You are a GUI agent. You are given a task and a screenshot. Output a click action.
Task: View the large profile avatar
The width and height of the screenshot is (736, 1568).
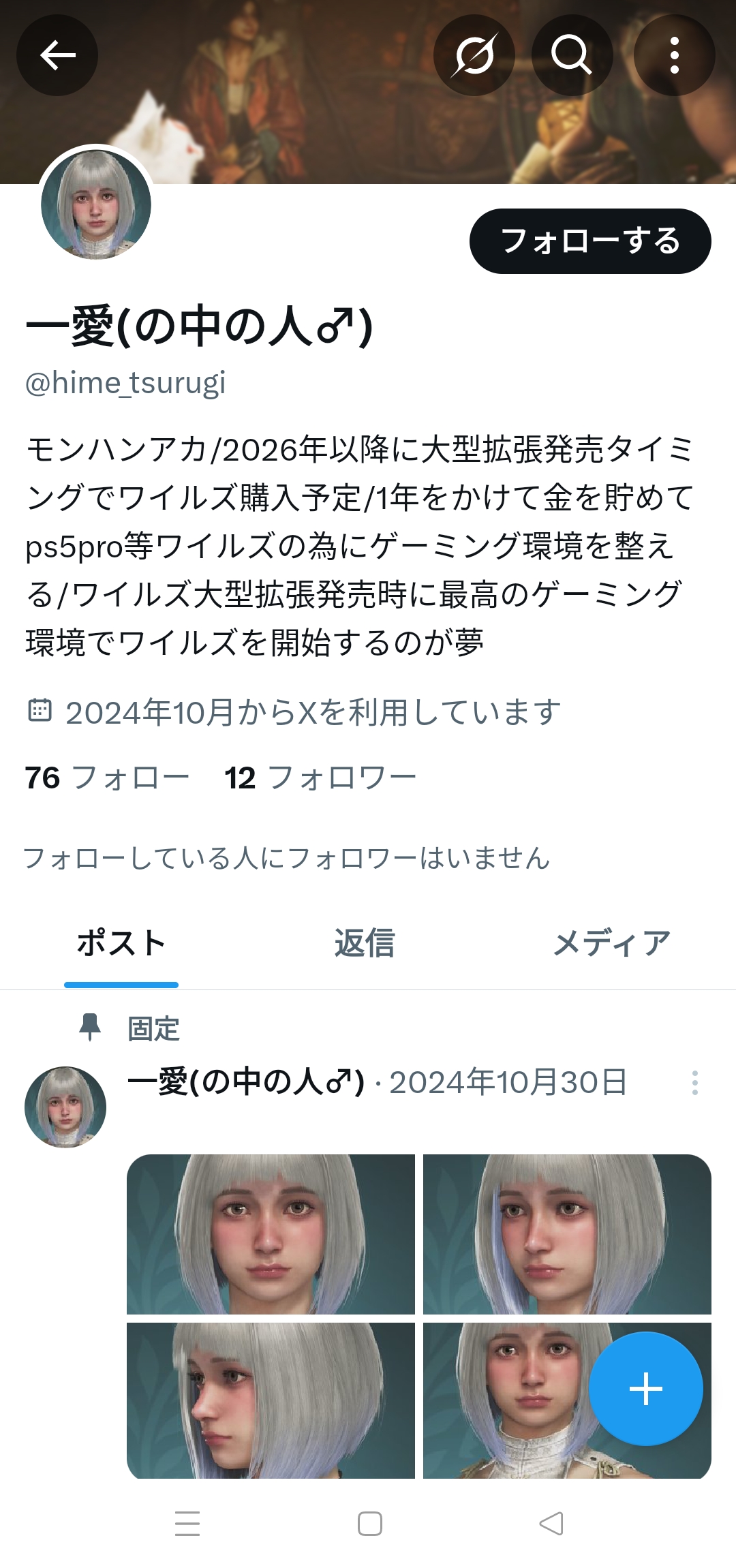click(x=96, y=204)
